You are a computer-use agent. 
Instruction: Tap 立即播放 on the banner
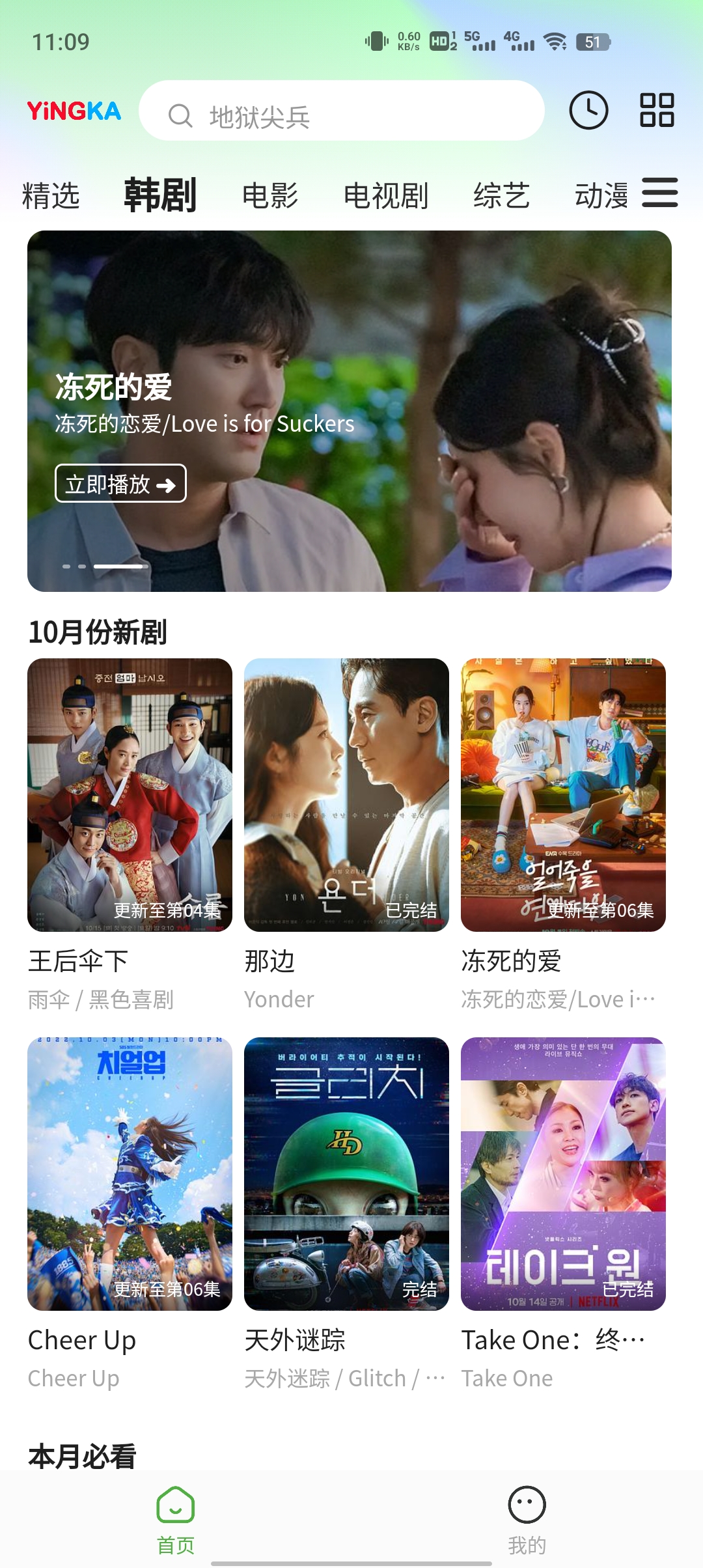[x=120, y=484]
